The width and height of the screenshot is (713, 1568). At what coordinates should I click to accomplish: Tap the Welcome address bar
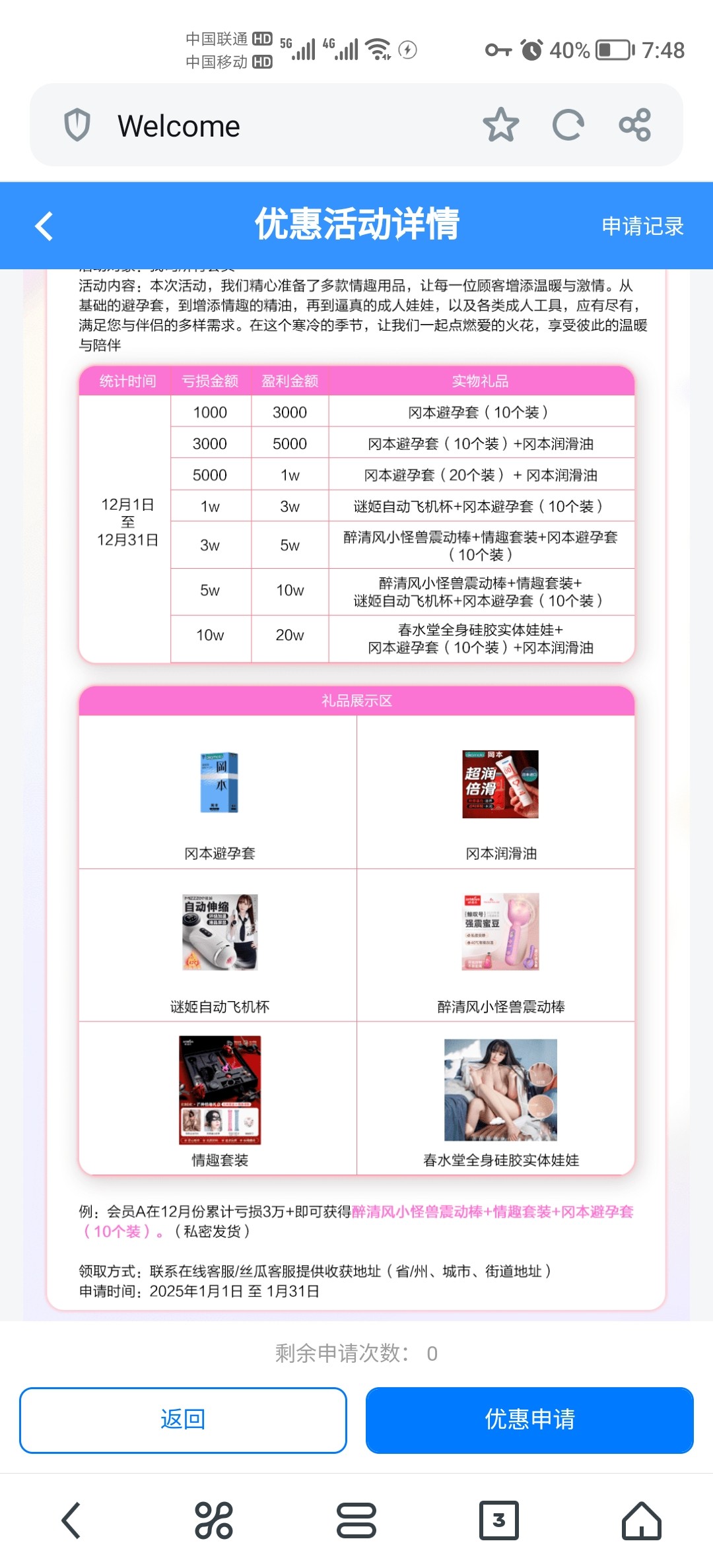[x=264, y=125]
